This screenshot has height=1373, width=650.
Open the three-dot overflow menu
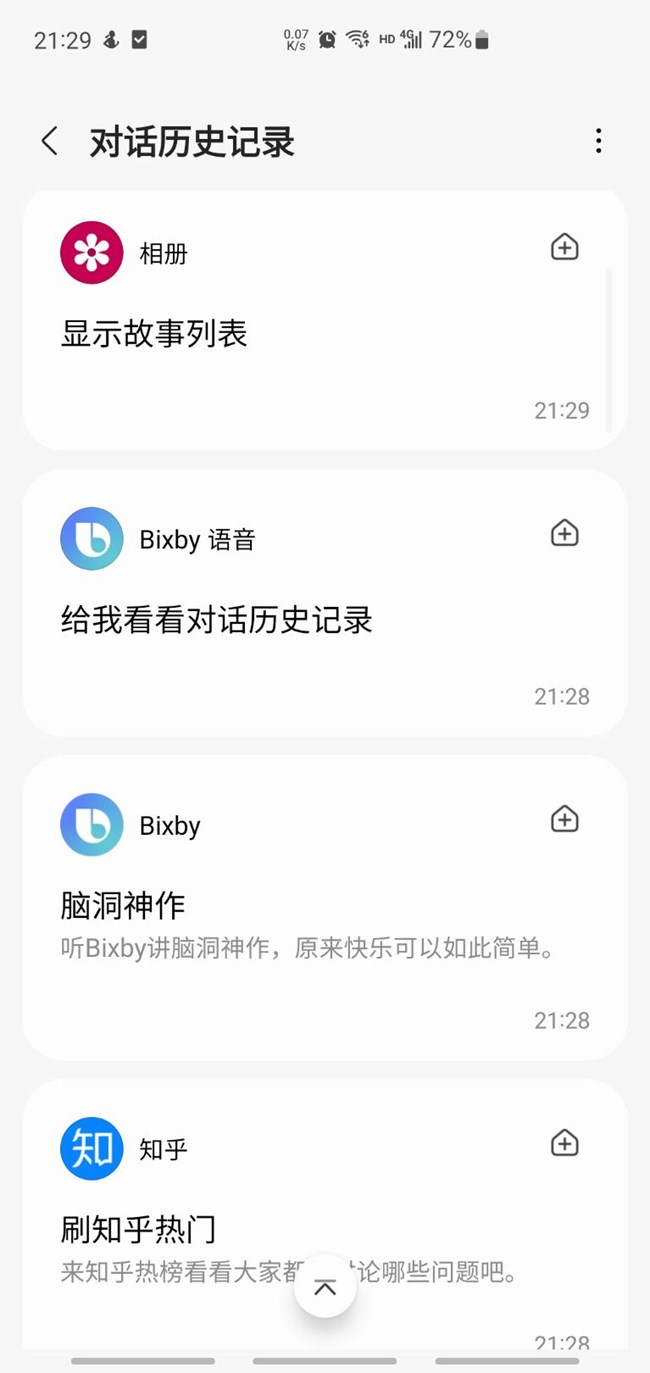598,141
